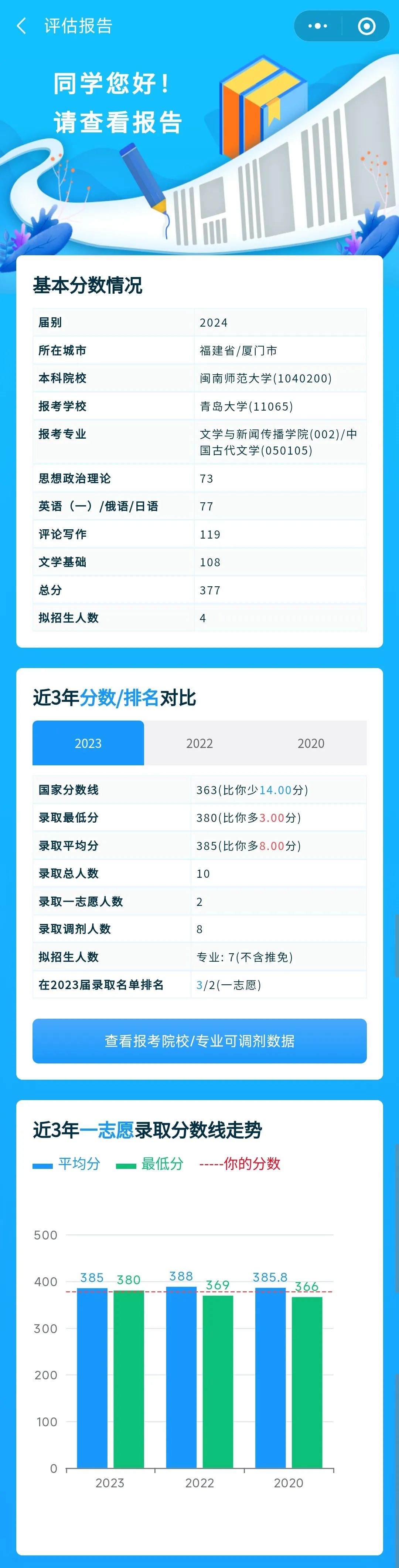Viewport: 399px width, 1568px height.
Task: Switch to the 2022 comparison tab
Action: [x=199, y=743]
